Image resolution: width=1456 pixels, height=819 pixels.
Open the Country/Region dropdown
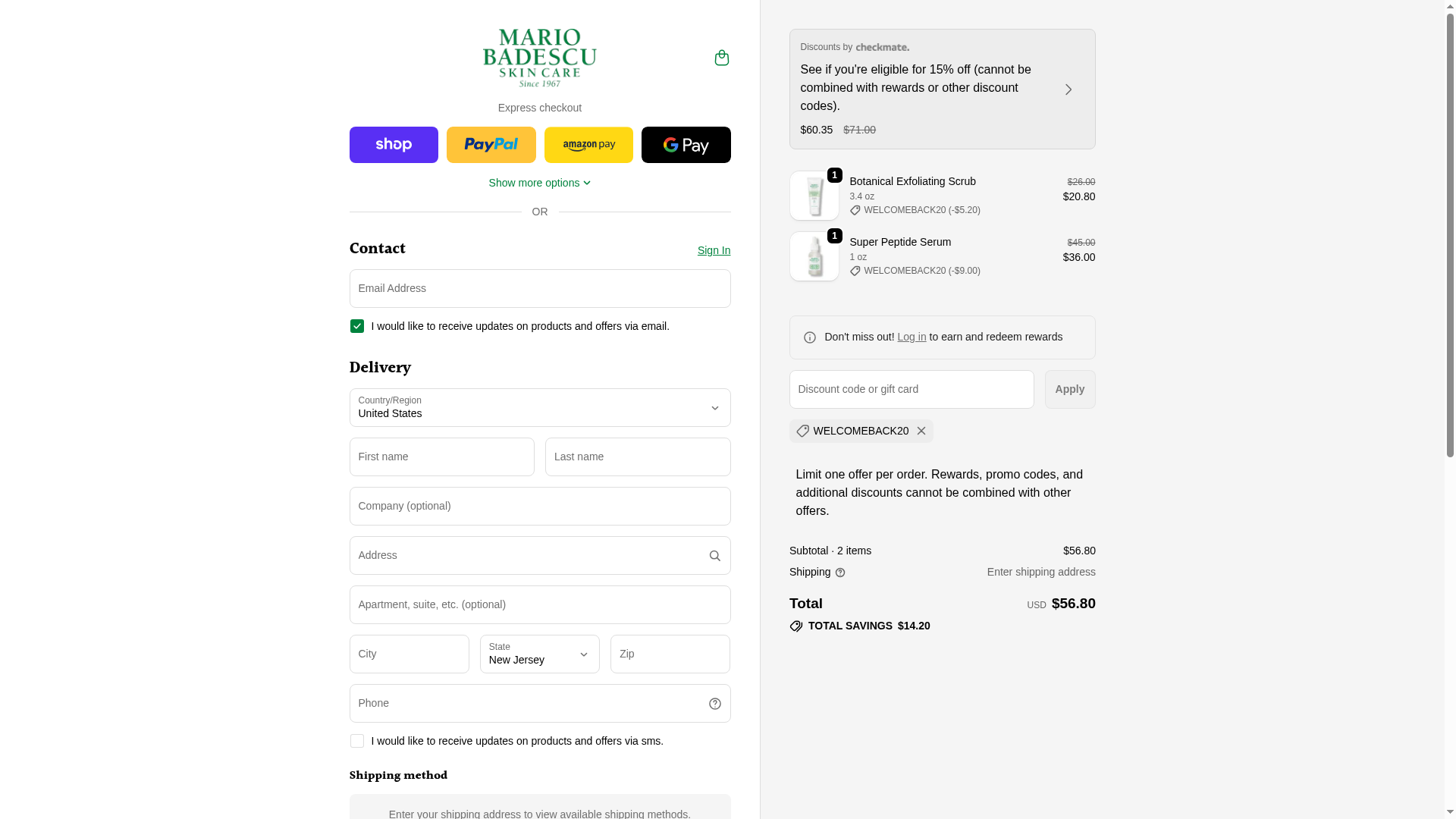(x=539, y=408)
